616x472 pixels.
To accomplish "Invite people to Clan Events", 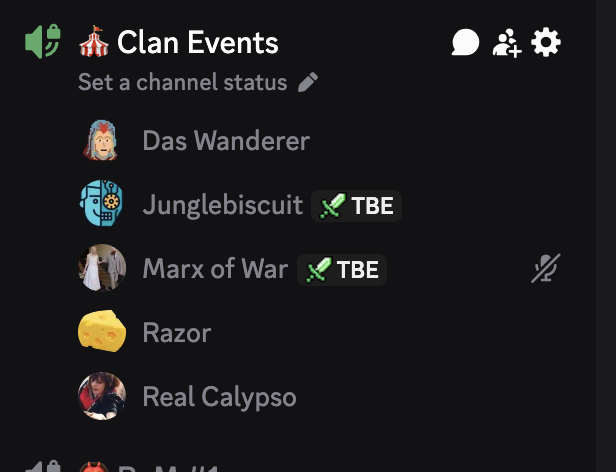I will coord(507,42).
